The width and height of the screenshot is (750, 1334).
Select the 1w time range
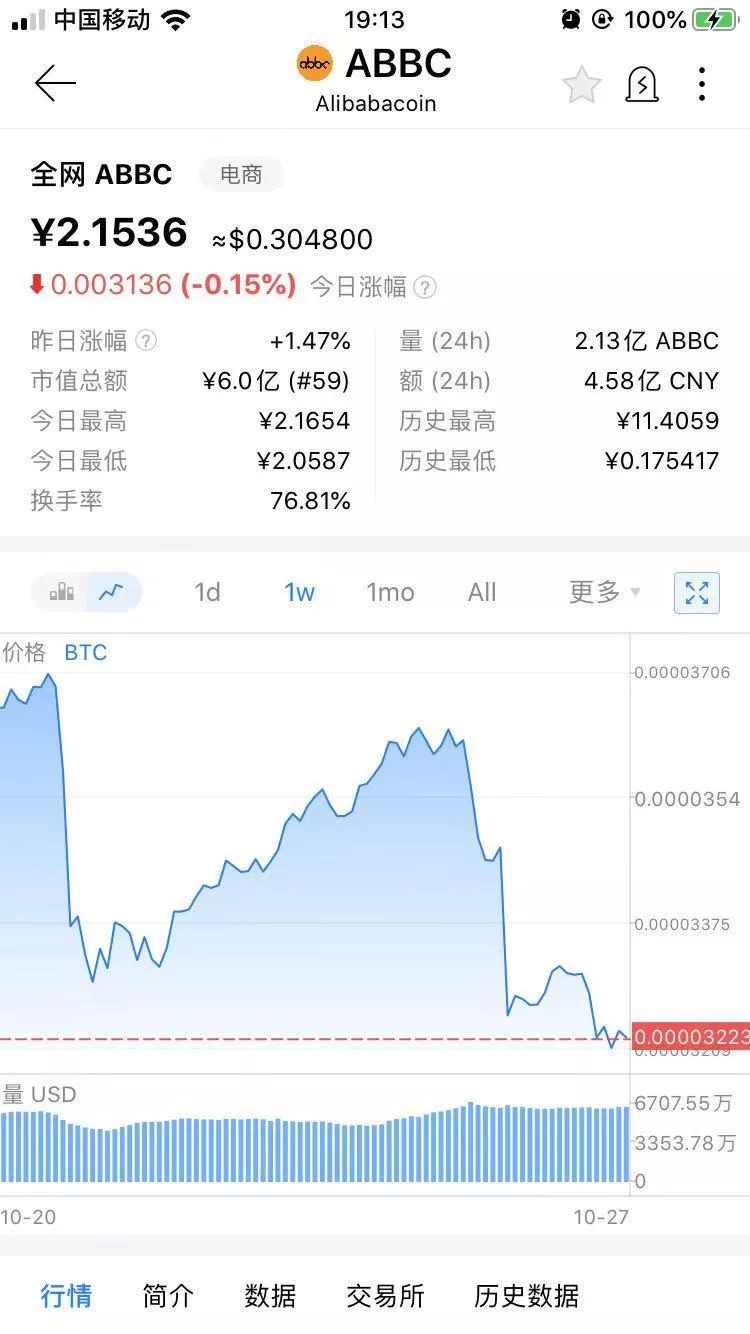299,592
